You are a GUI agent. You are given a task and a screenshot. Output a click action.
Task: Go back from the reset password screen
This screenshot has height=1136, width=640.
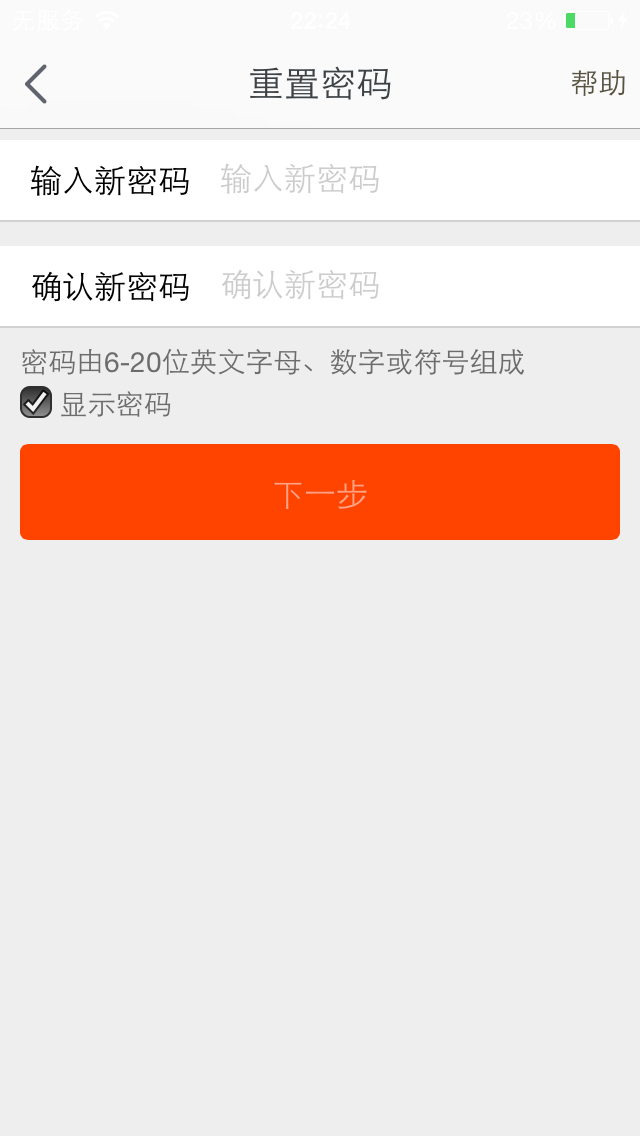tap(36, 84)
